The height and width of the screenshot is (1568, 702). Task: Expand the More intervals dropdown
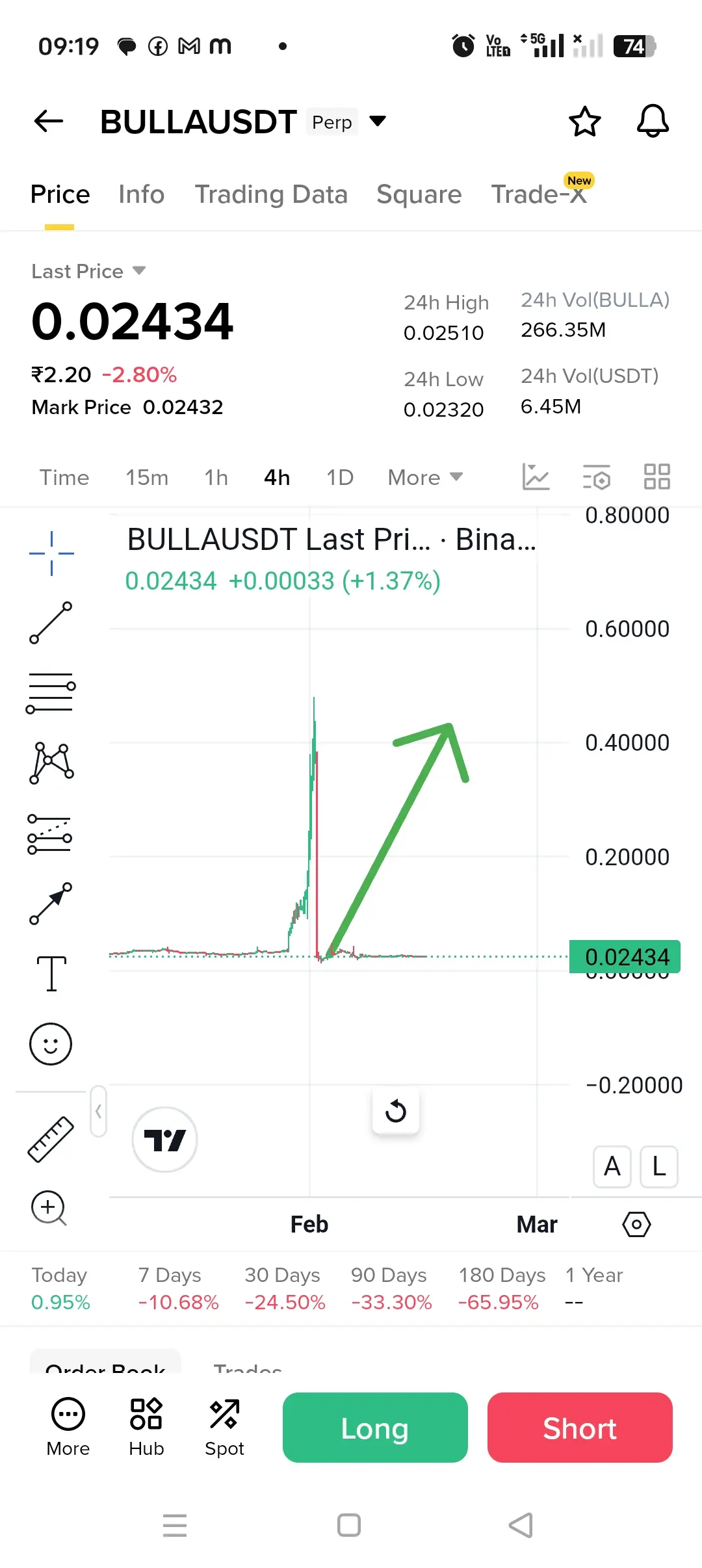(x=425, y=478)
